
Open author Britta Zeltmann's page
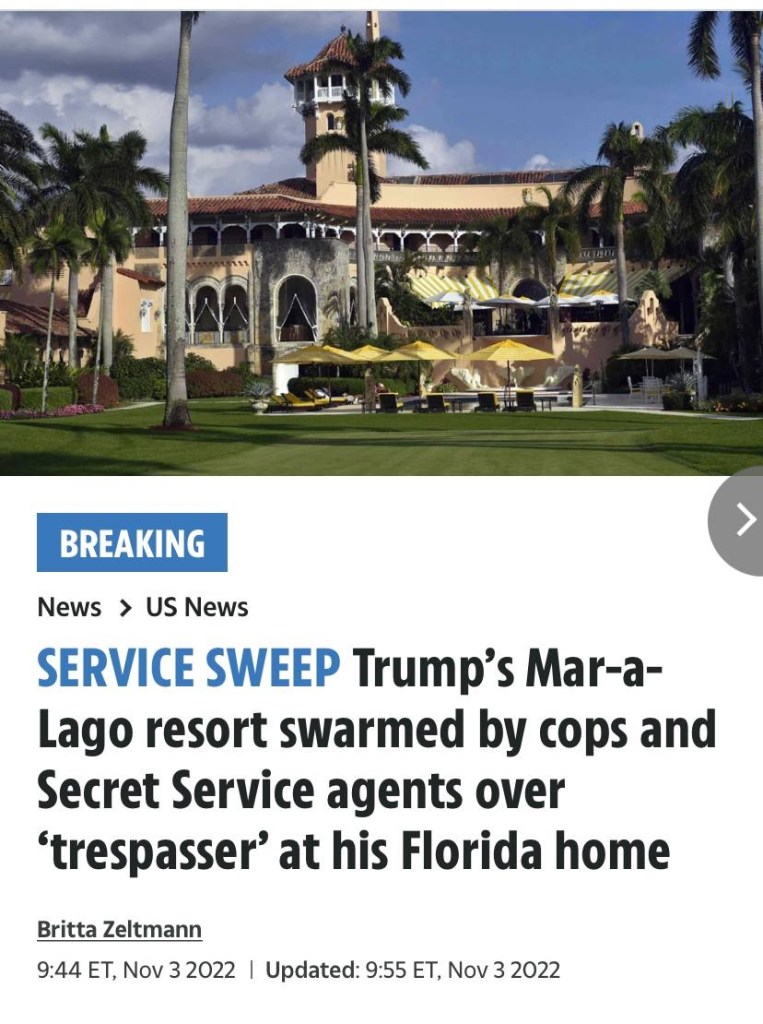point(119,929)
